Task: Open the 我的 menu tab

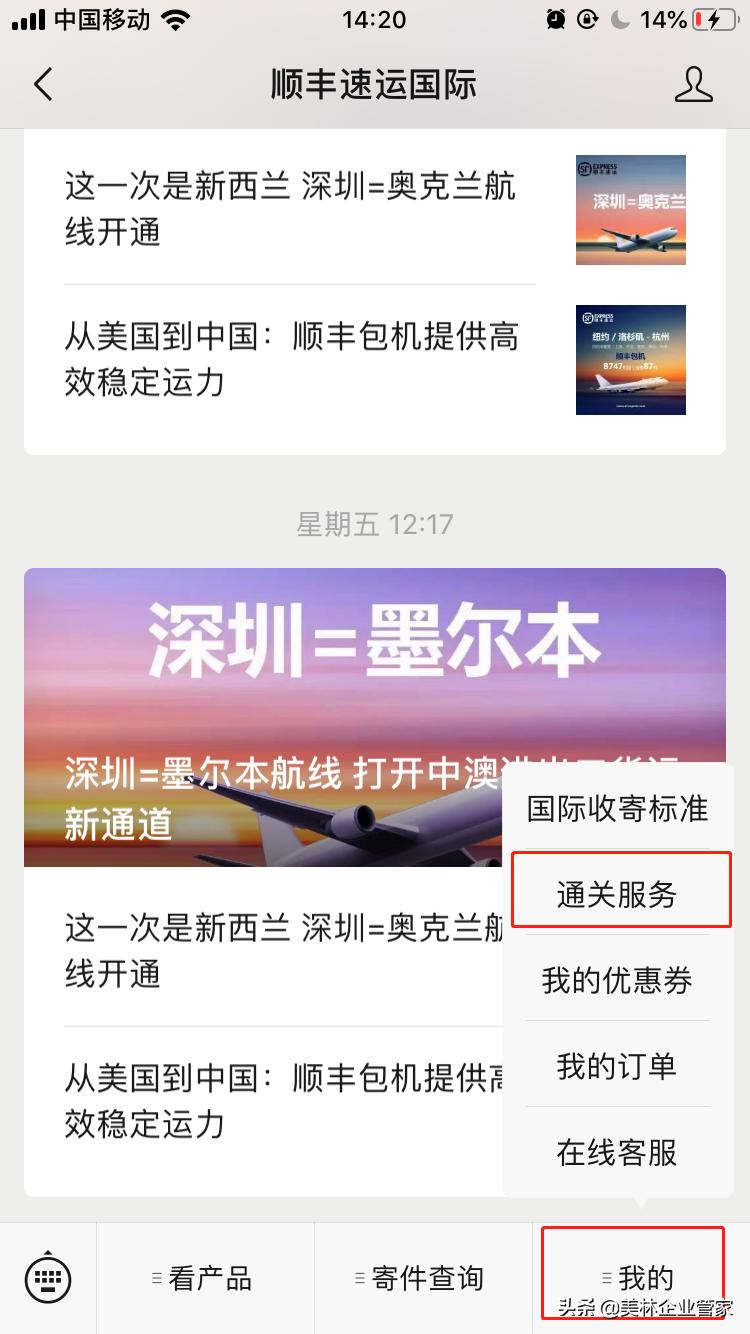Action: pyautogui.click(x=640, y=1278)
